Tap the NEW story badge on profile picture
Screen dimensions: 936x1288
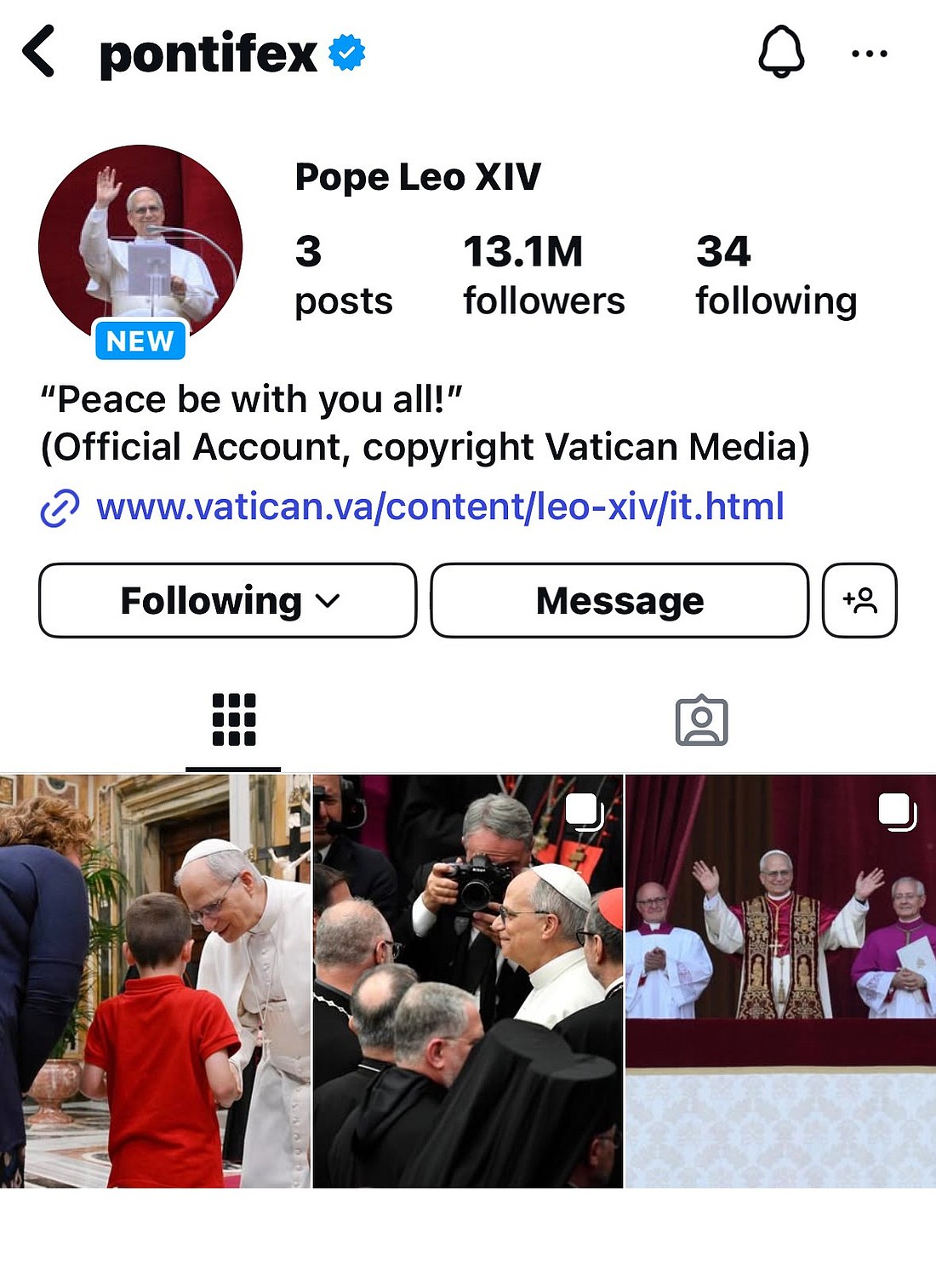140,341
